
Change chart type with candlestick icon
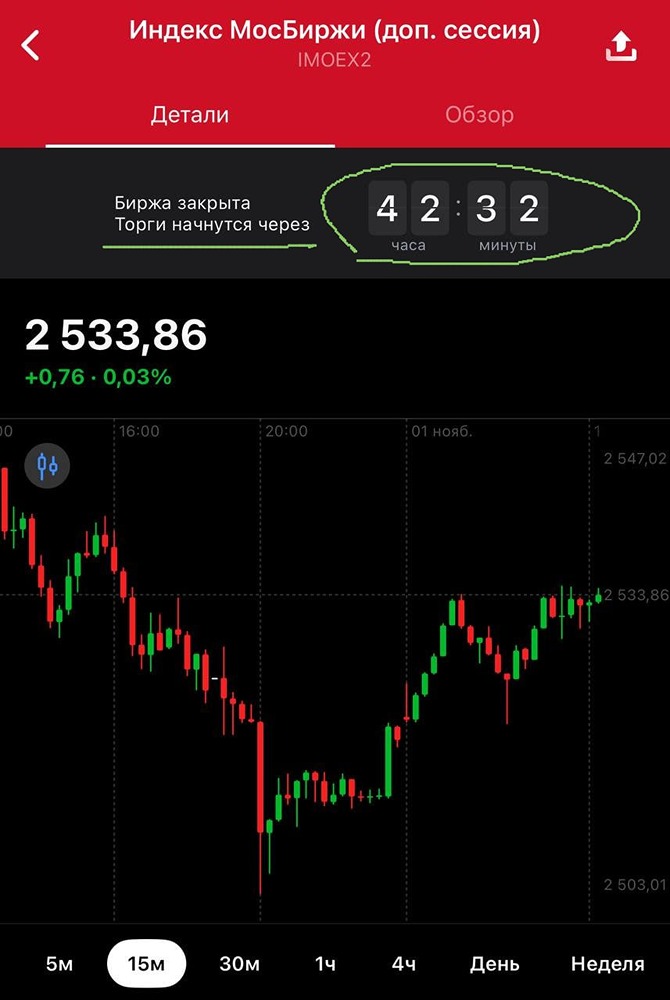pyautogui.click(x=48, y=465)
